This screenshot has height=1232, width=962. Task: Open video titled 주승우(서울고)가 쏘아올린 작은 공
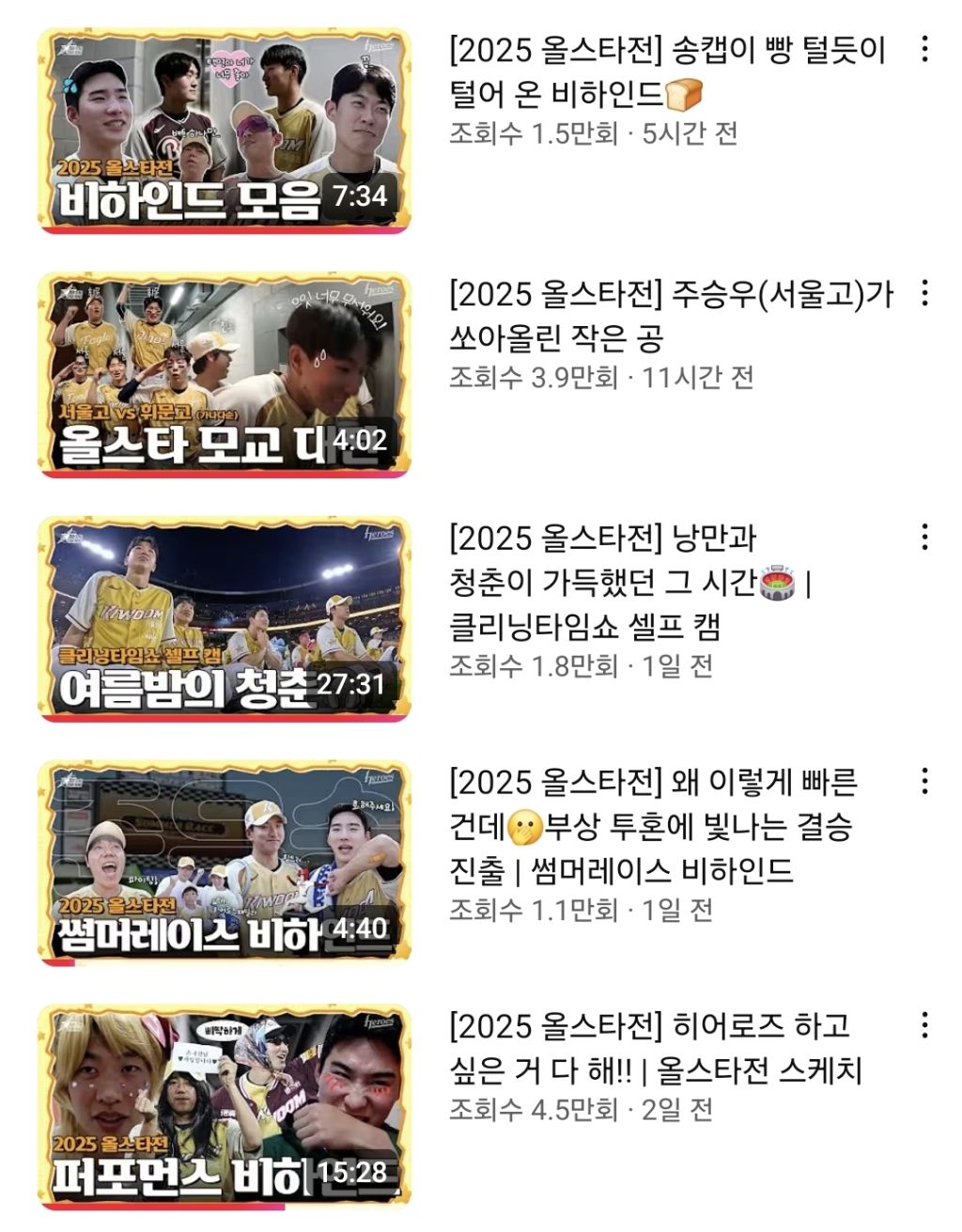tap(671, 316)
